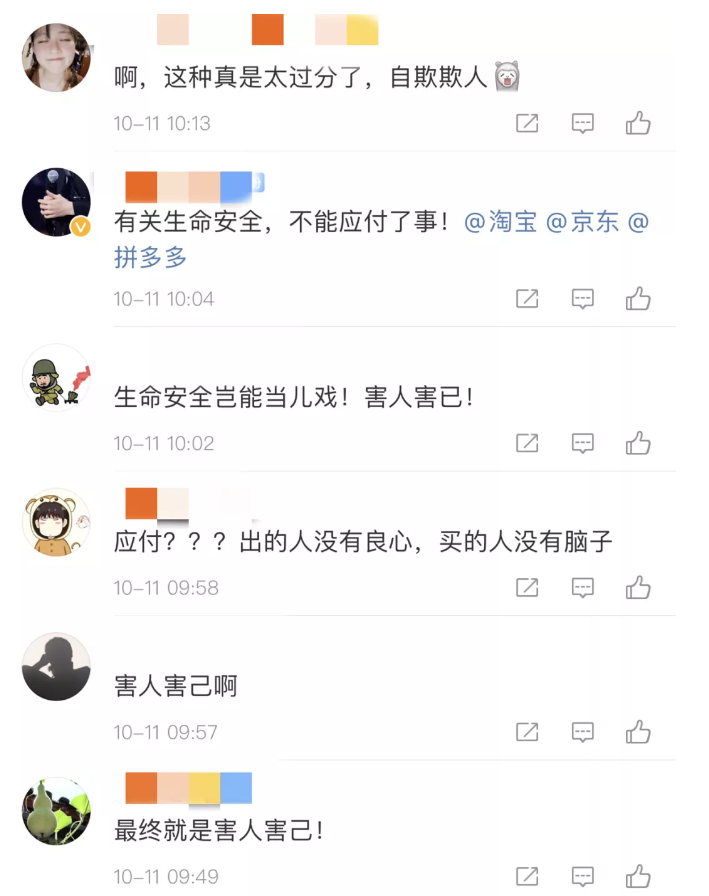
Task: Open the gourd-avatar commenter's profile
Action: point(56,811)
